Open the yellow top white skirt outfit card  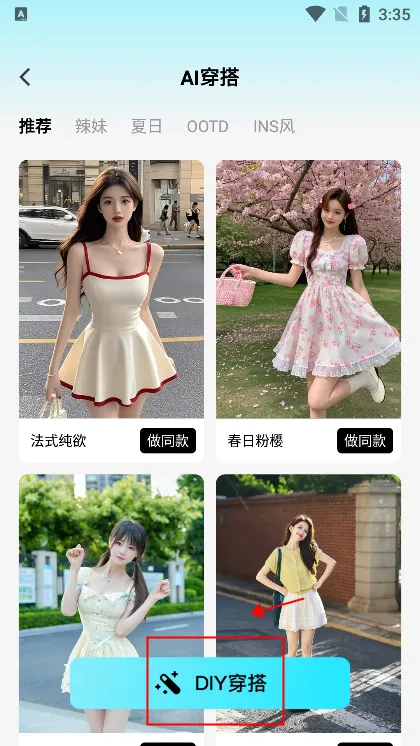click(x=308, y=566)
